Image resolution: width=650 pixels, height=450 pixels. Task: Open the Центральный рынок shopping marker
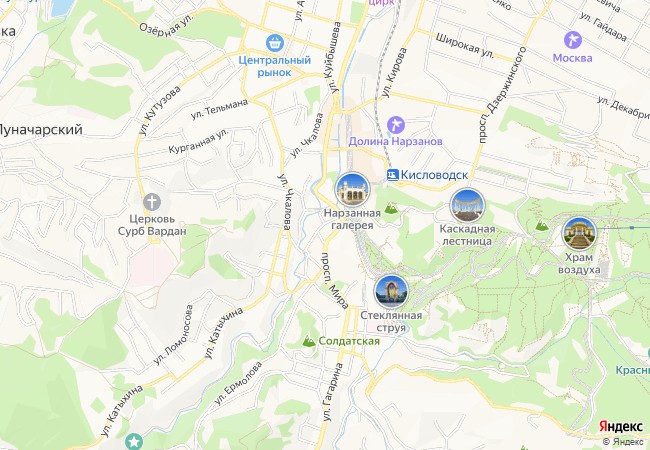point(275,43)
